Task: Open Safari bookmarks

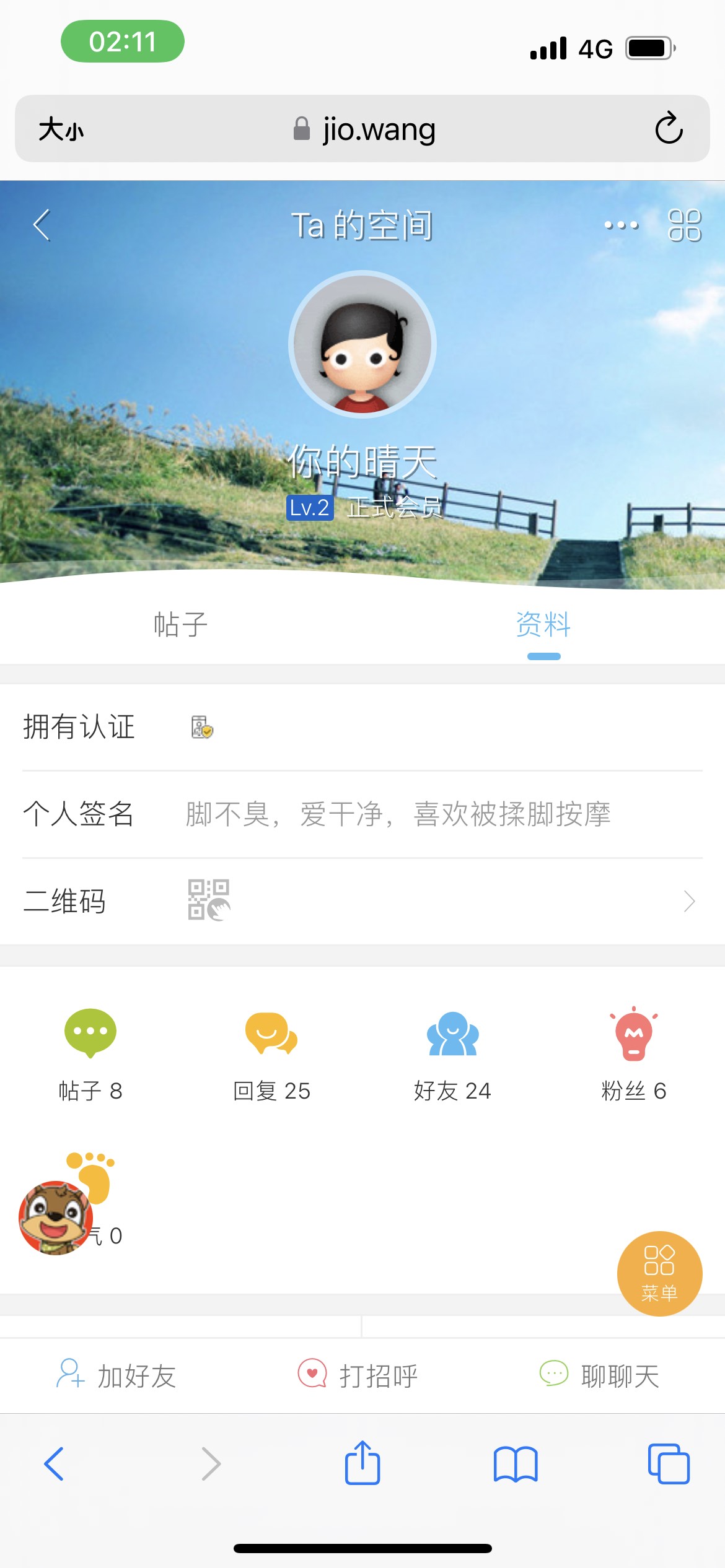Action: (516, 1464)
